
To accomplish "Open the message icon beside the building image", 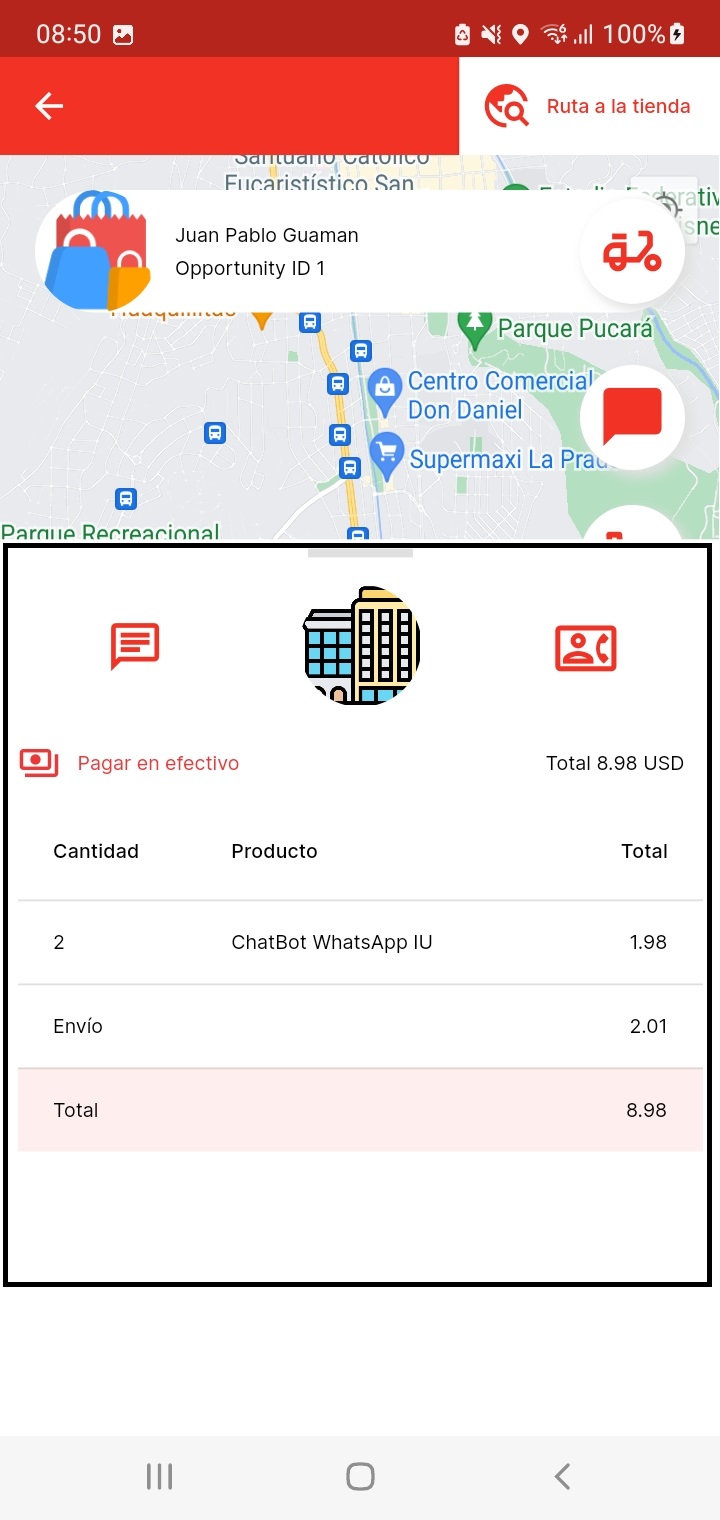I will click(135, 646).
